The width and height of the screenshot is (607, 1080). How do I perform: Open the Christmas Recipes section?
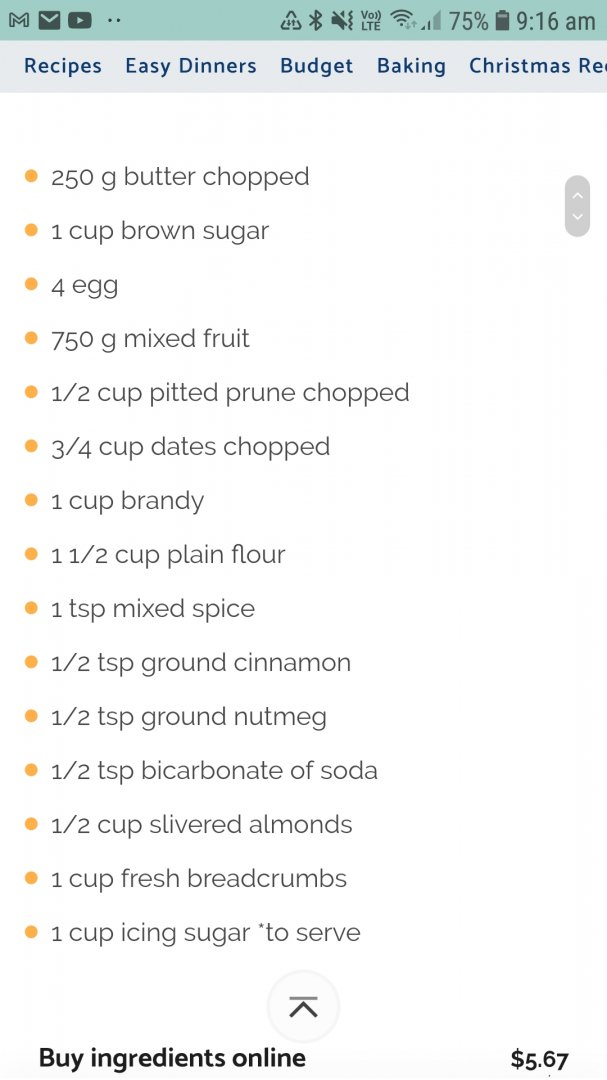(x=536, y=66)
